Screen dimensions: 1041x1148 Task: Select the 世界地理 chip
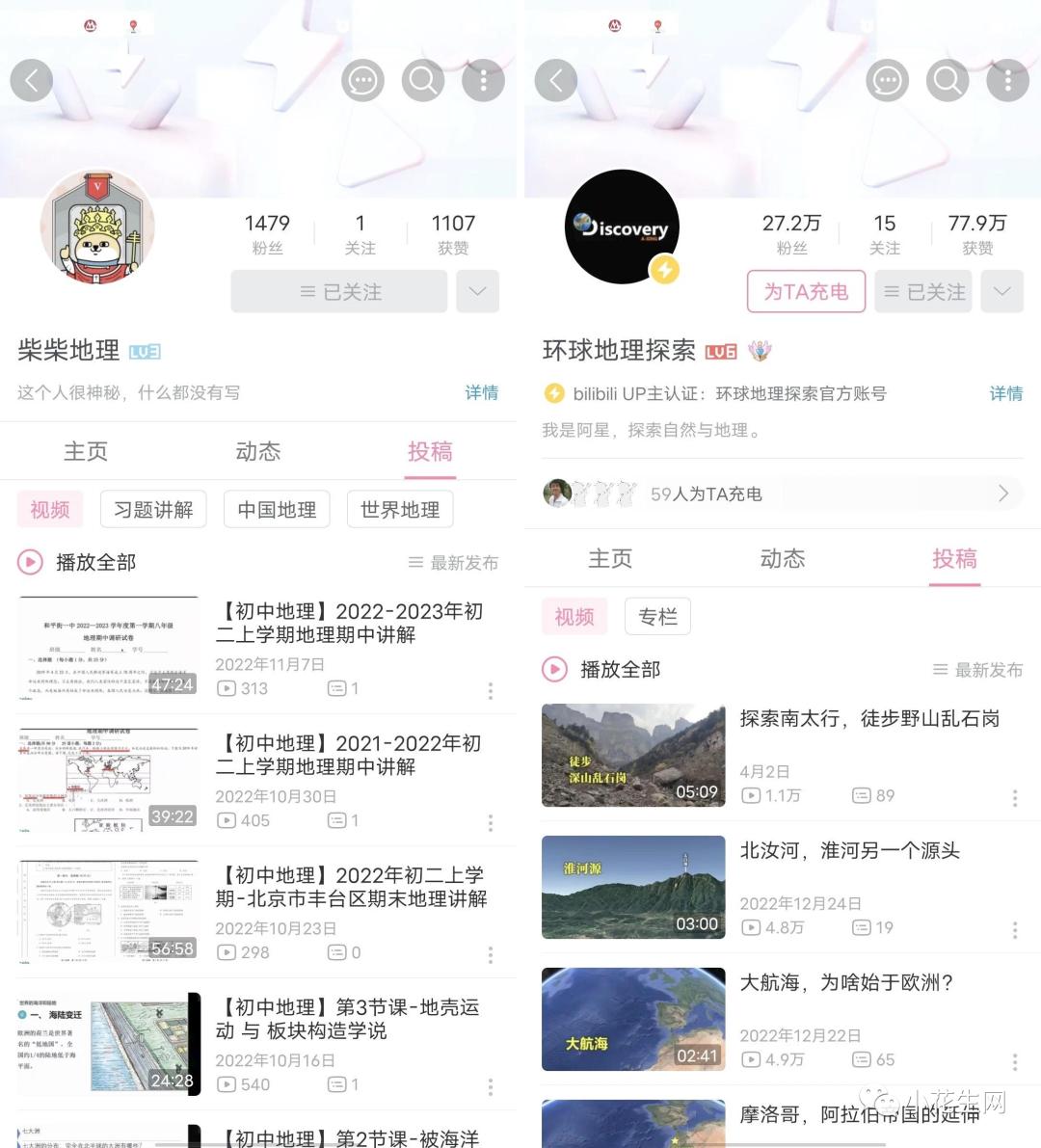pos(400,509)
